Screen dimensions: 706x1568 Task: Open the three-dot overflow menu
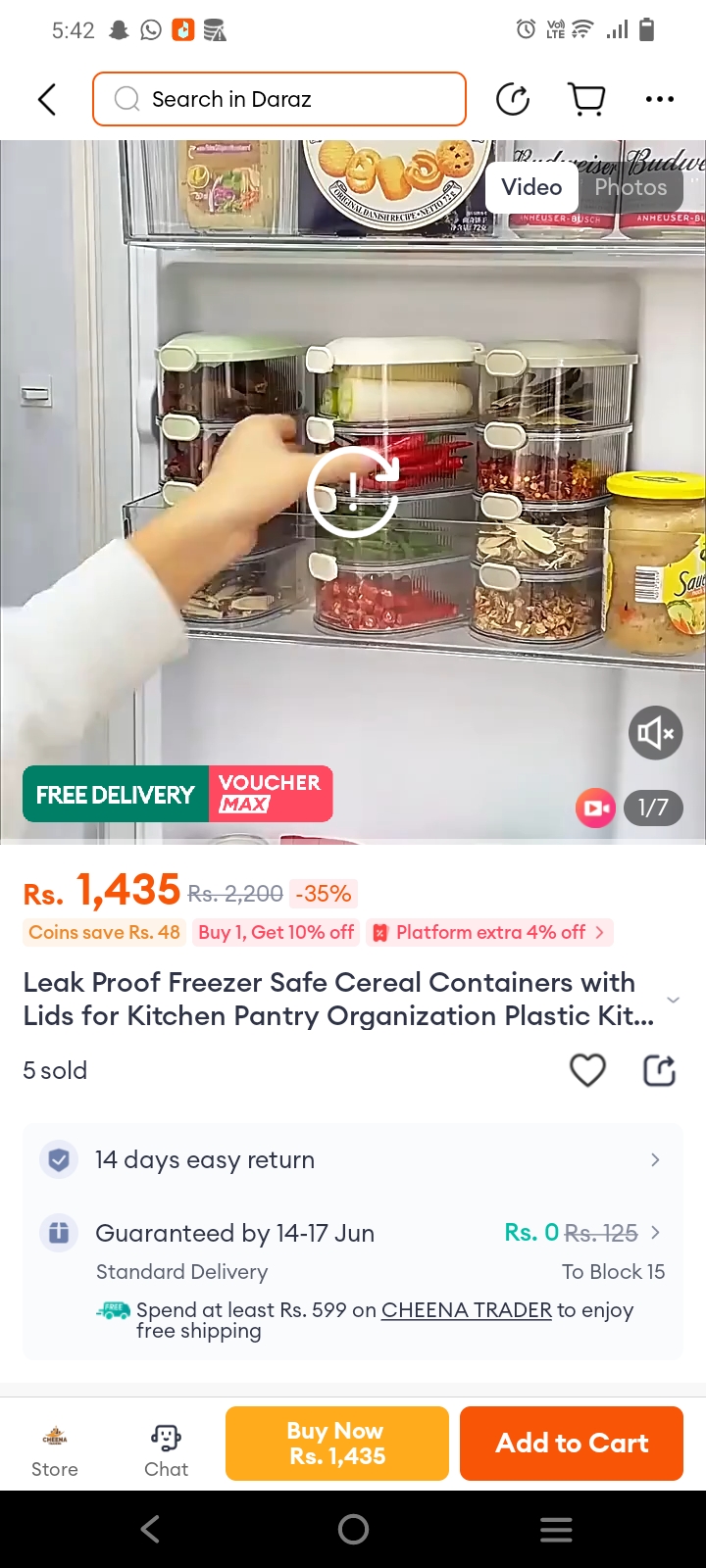[x=660, y=99]
